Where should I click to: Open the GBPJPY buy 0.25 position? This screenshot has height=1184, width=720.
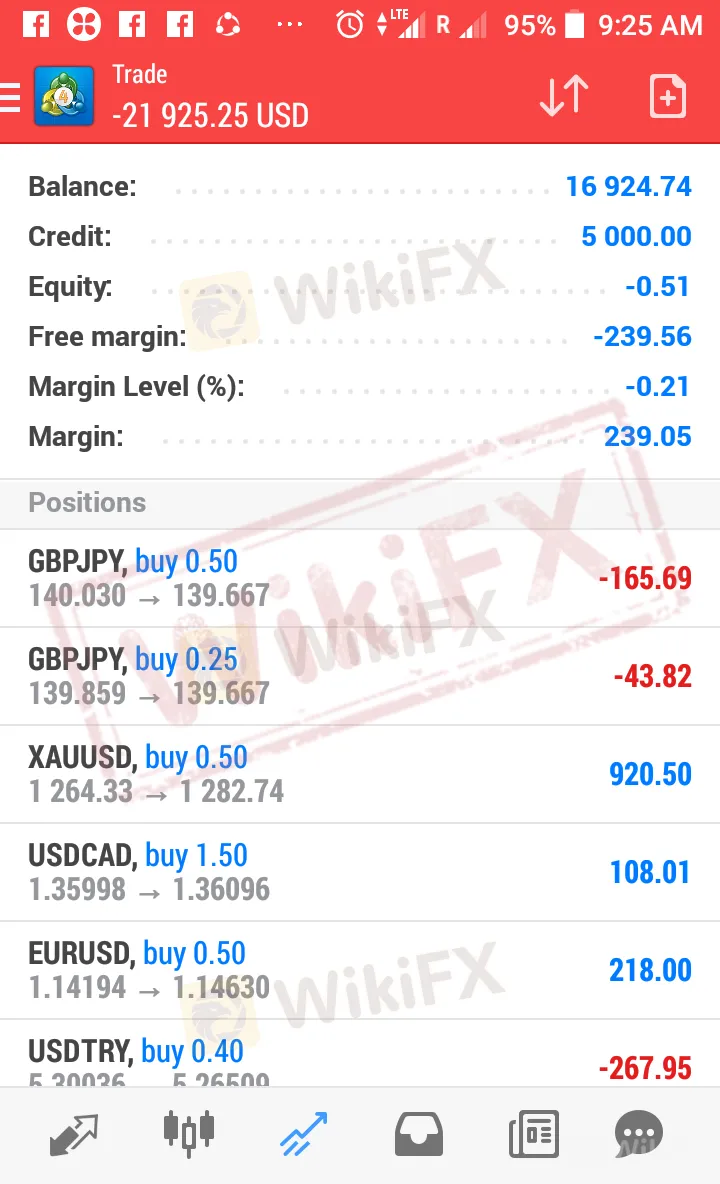point(360,676)
